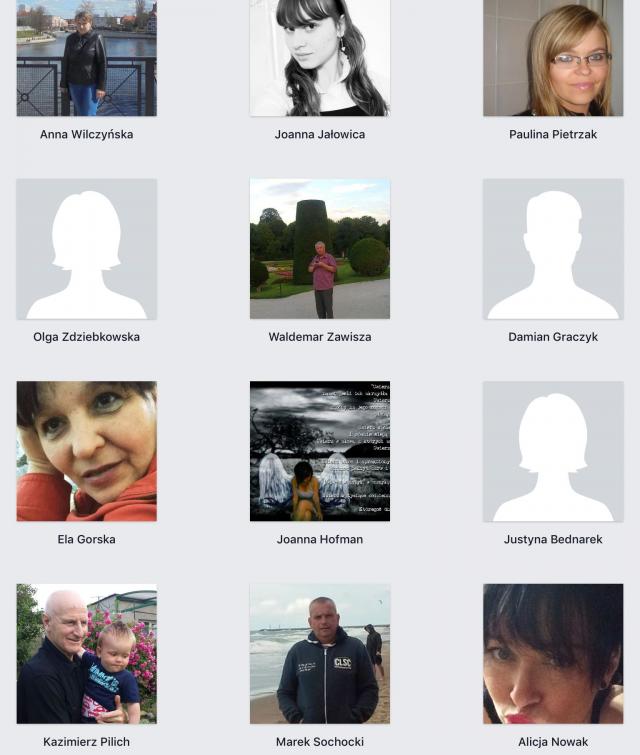Open Alicja Nowak's profile

[x=553, y=653]
